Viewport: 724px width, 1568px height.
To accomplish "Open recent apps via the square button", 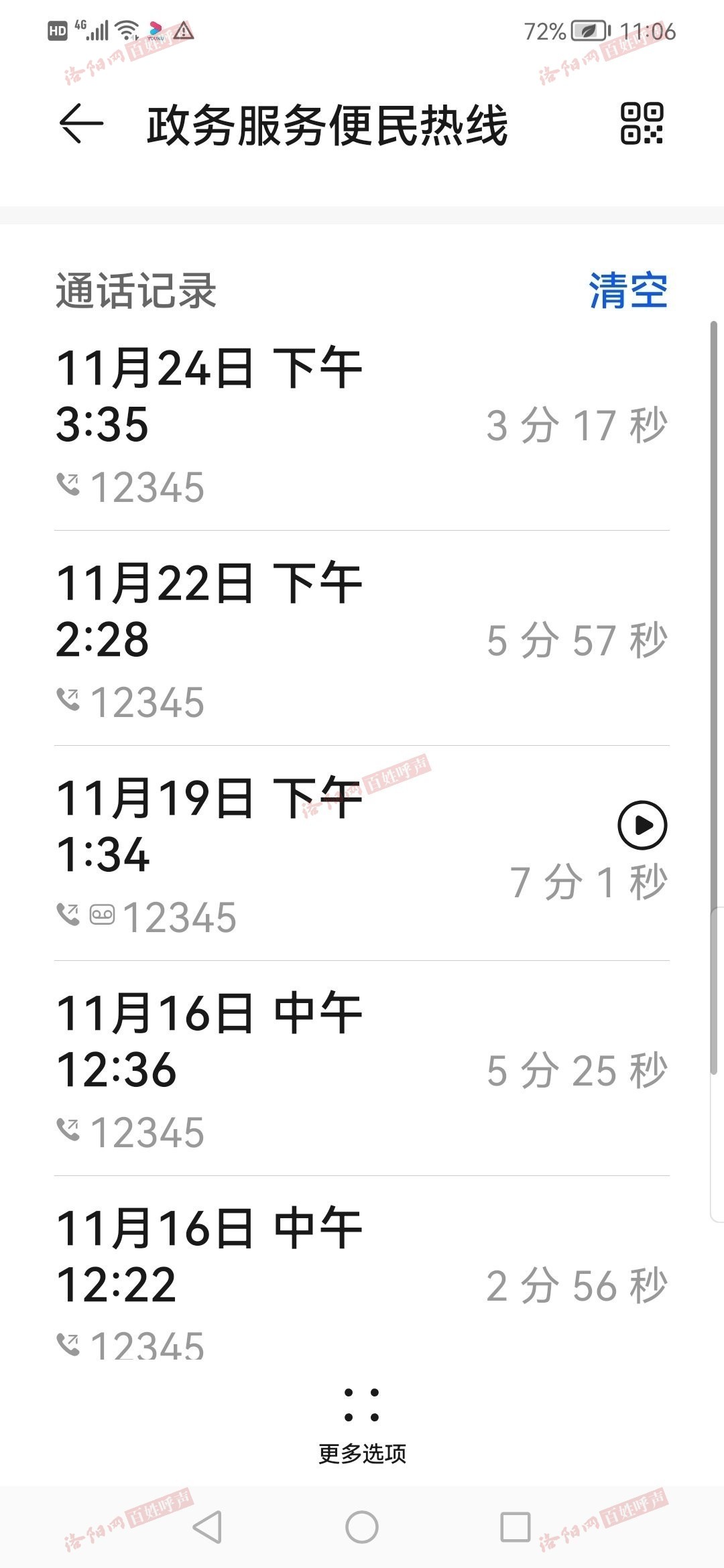I will [x=516, y=1528].
